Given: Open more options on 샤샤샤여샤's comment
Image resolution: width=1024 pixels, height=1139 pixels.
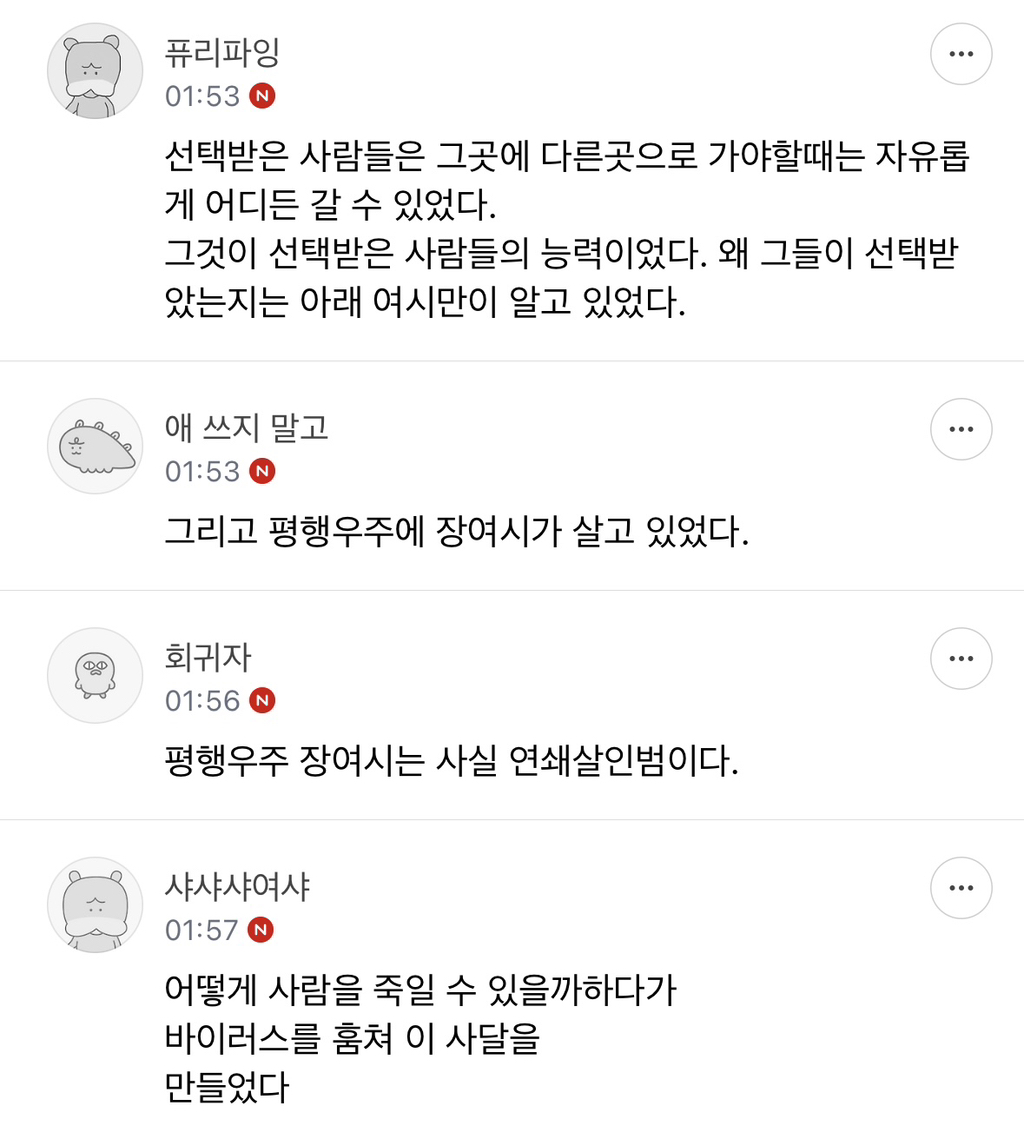Looking at the screenshot, I should (961, 888).
